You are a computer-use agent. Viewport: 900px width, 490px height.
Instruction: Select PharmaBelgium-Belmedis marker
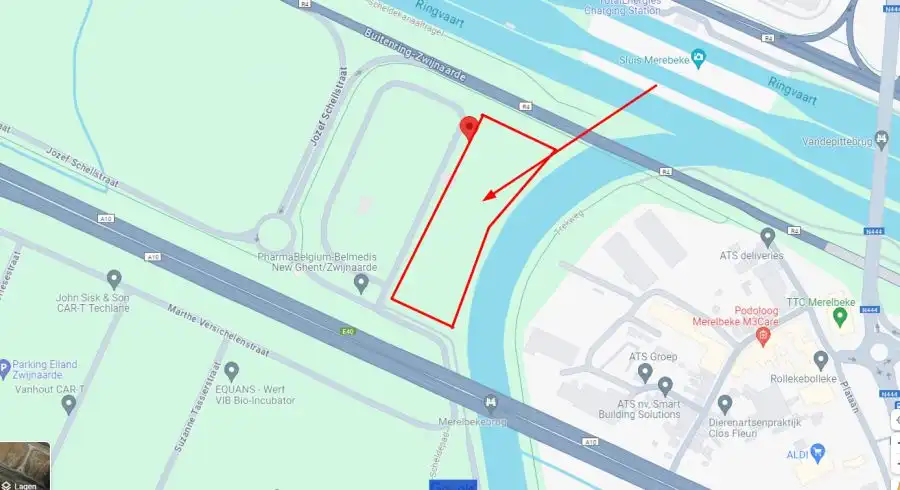pyautogui.click(x=361, y=285)
